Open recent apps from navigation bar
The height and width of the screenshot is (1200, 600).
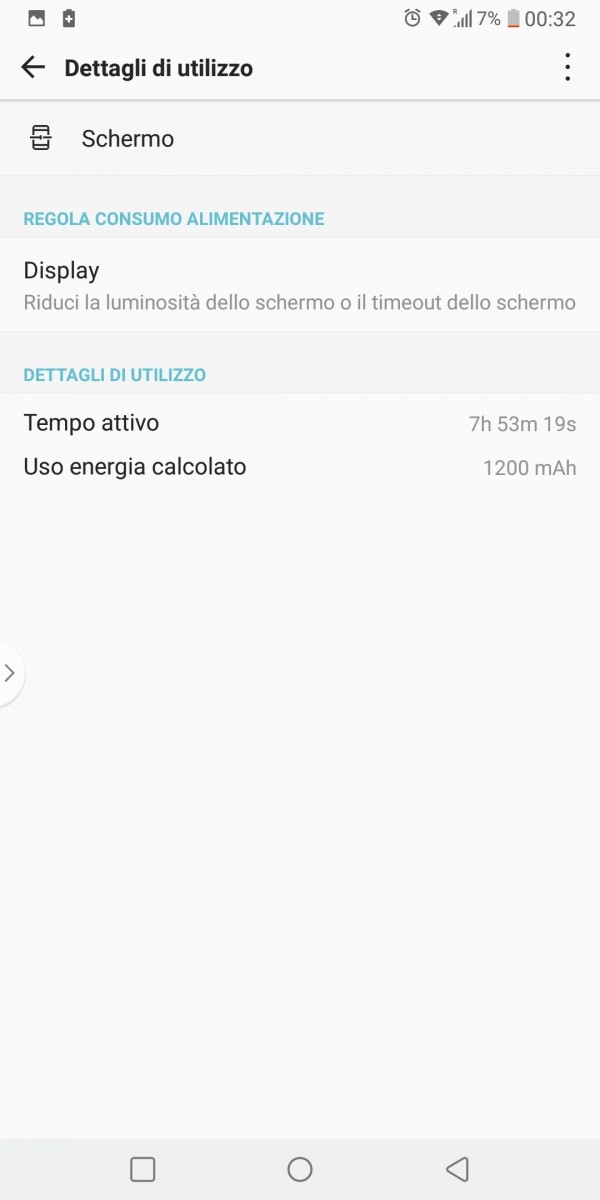pos(143,1169)
